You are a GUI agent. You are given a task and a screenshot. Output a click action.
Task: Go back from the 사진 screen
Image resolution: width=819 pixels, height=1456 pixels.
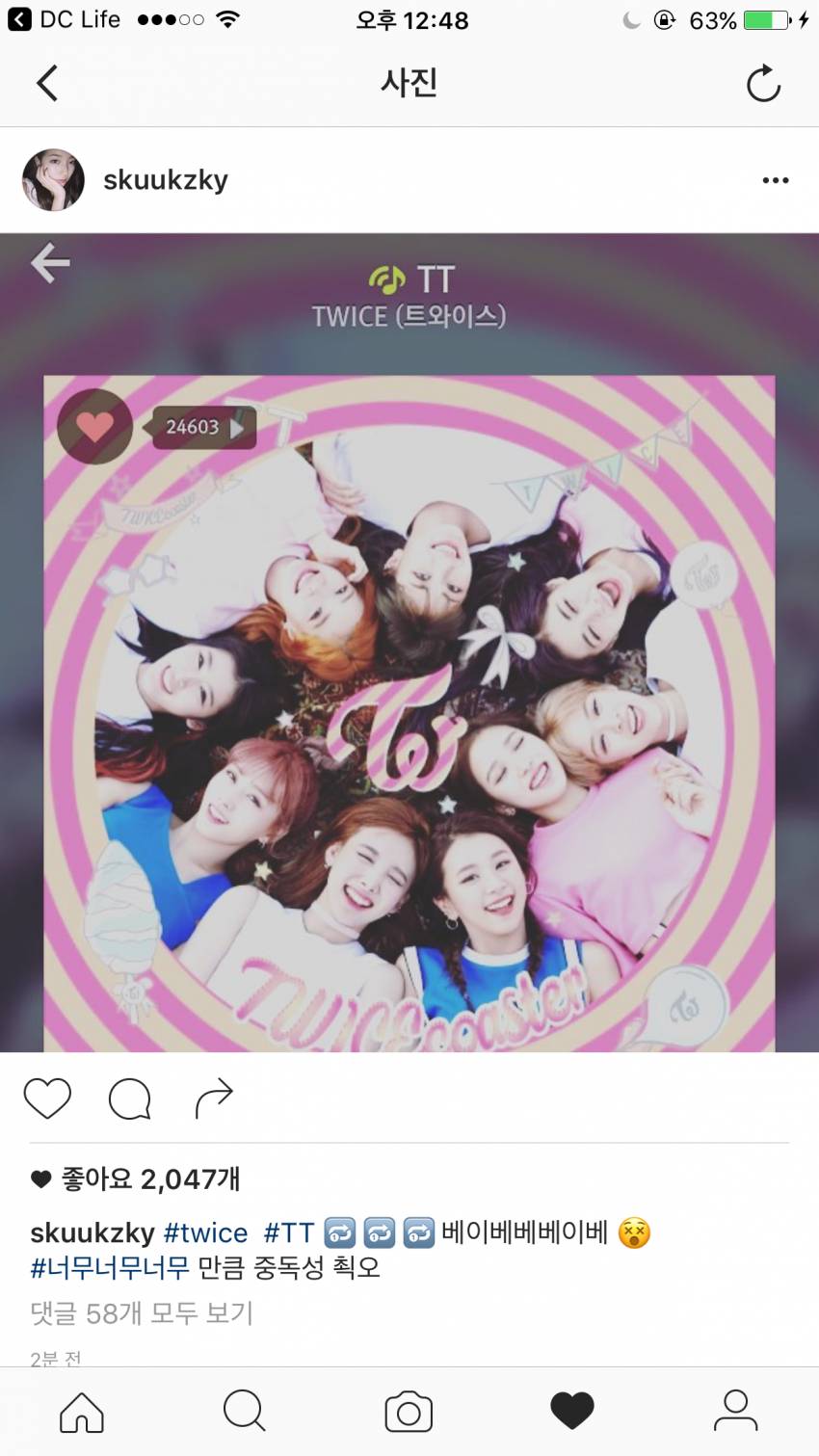(47, 83)
